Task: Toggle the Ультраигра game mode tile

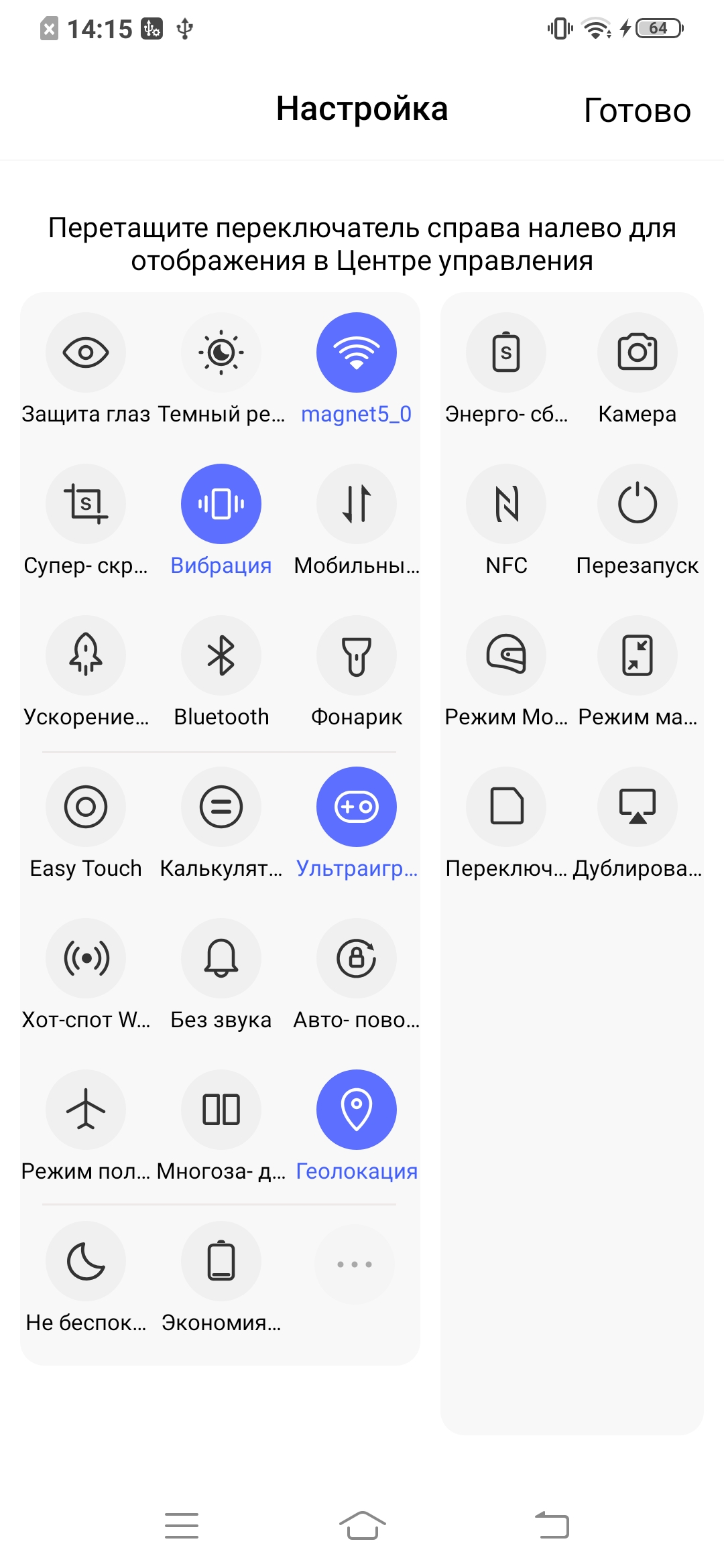Action: click(357, 807)
